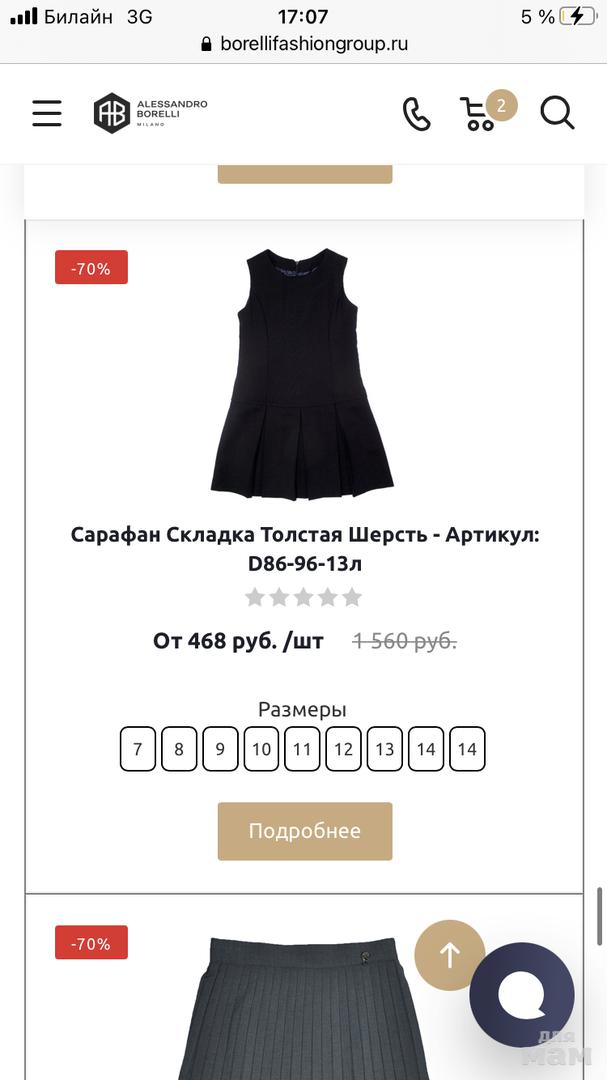Pick size 10
The height and width of the screenshot is (1080, 607).
261,749
